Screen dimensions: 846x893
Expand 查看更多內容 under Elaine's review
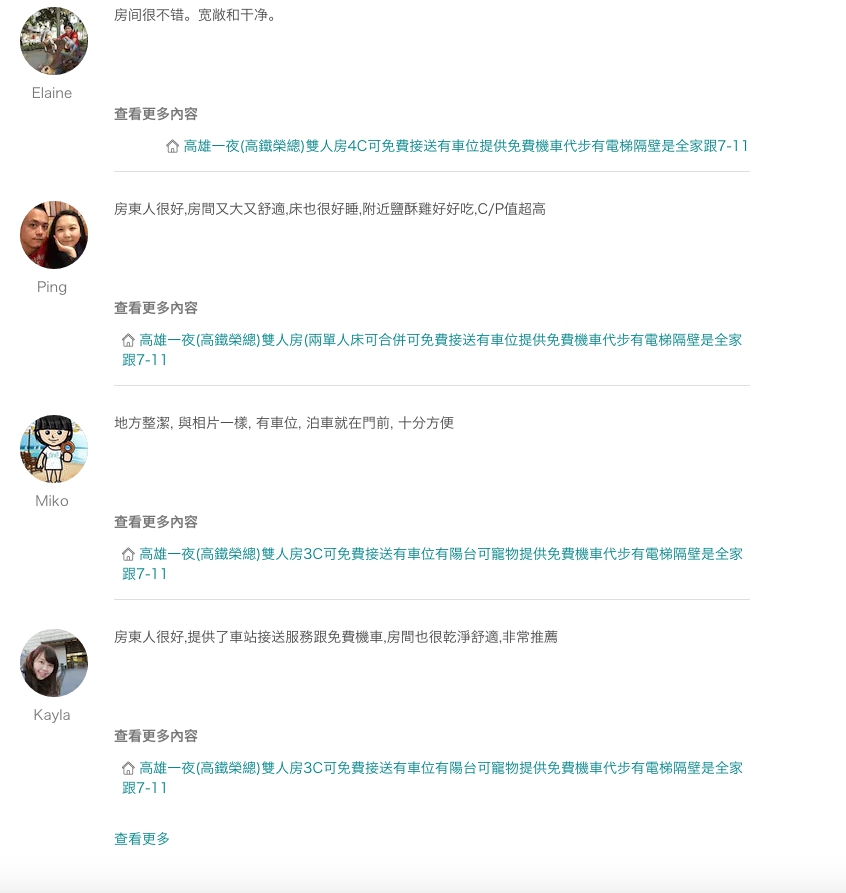156,114
